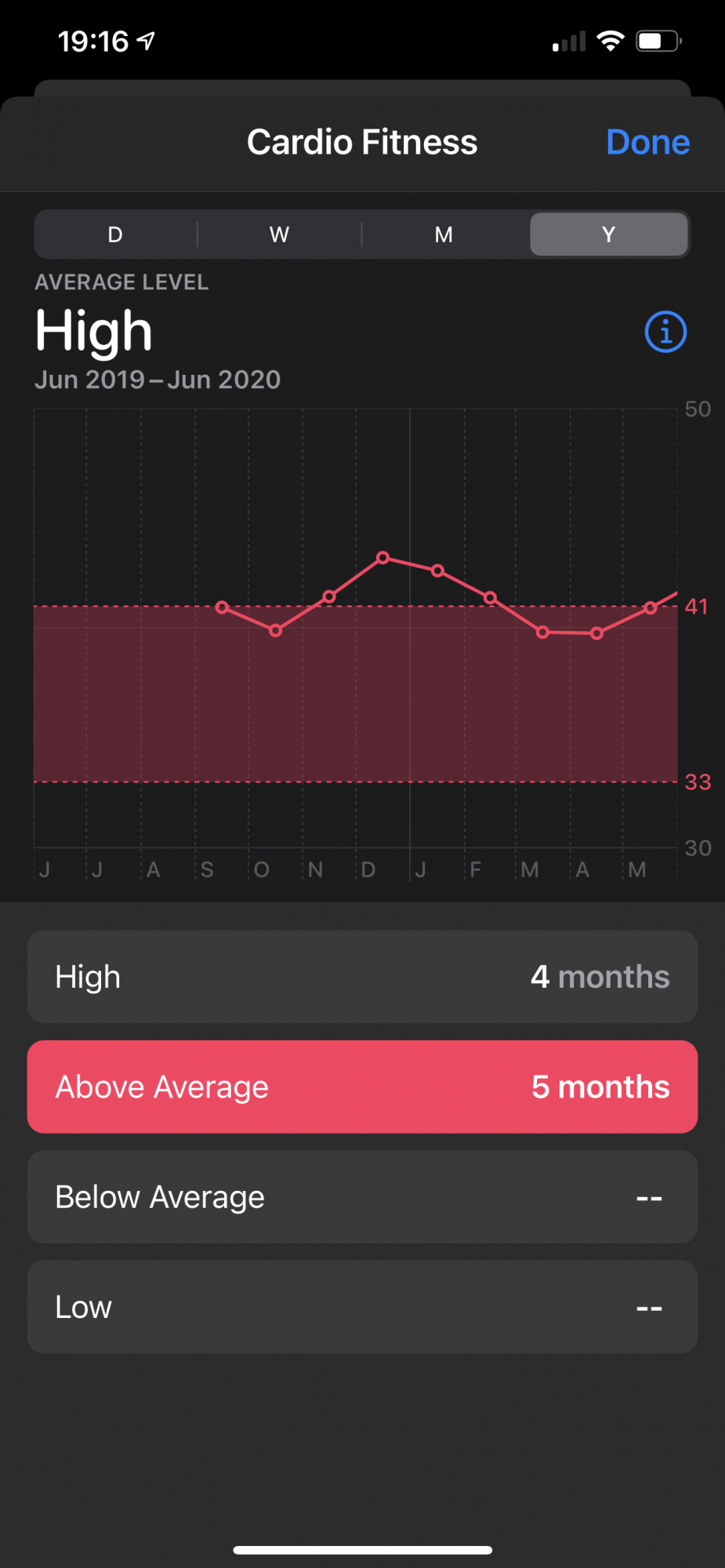Switch to the D (day) view
Screen dimensions: 725x1568
click(115, 234)
